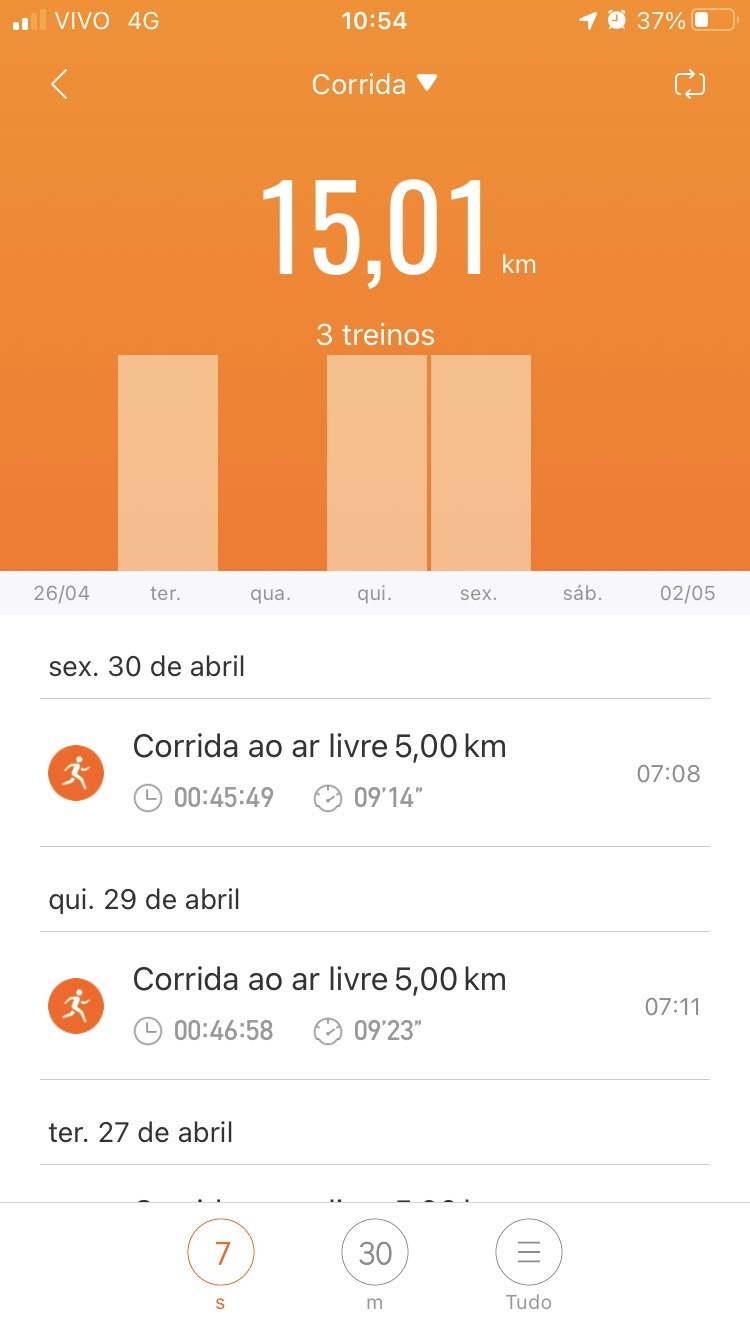Tap the sync icon in top bar
750x1334 pixels.
pos(690,85)
